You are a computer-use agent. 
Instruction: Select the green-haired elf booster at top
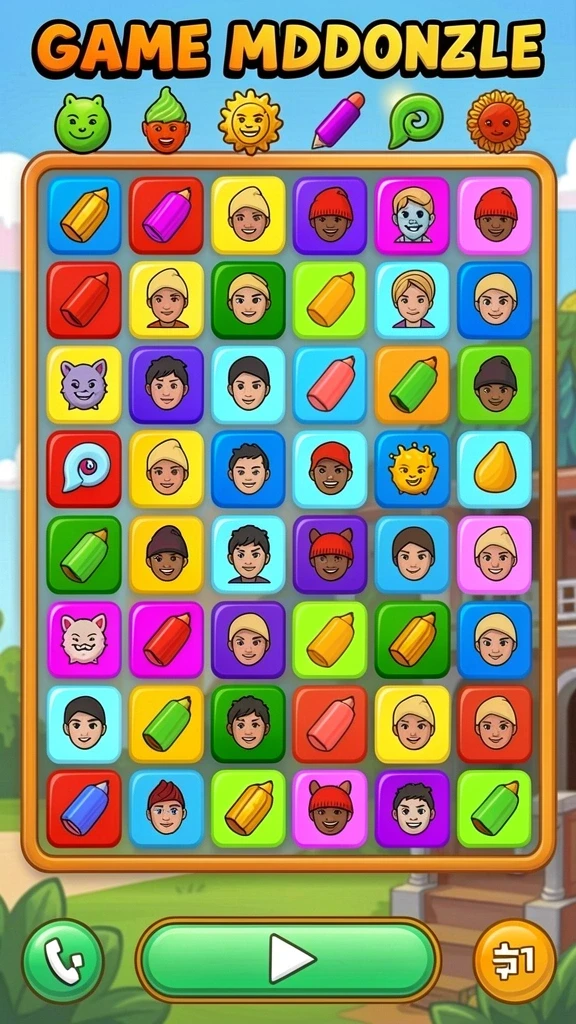tap(166, 120)
